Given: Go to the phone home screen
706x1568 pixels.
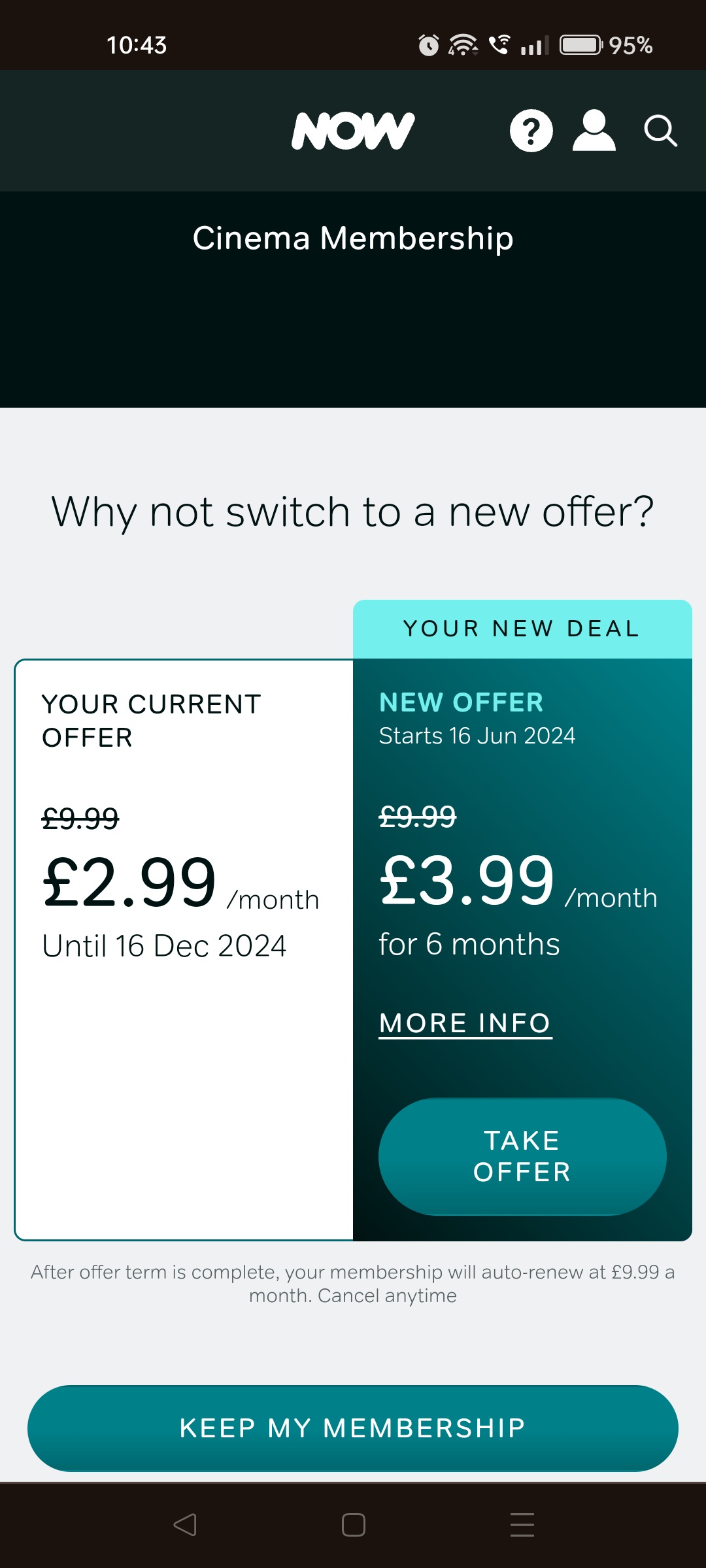Looking at the screenshot, I should [x=353, y=1525].
